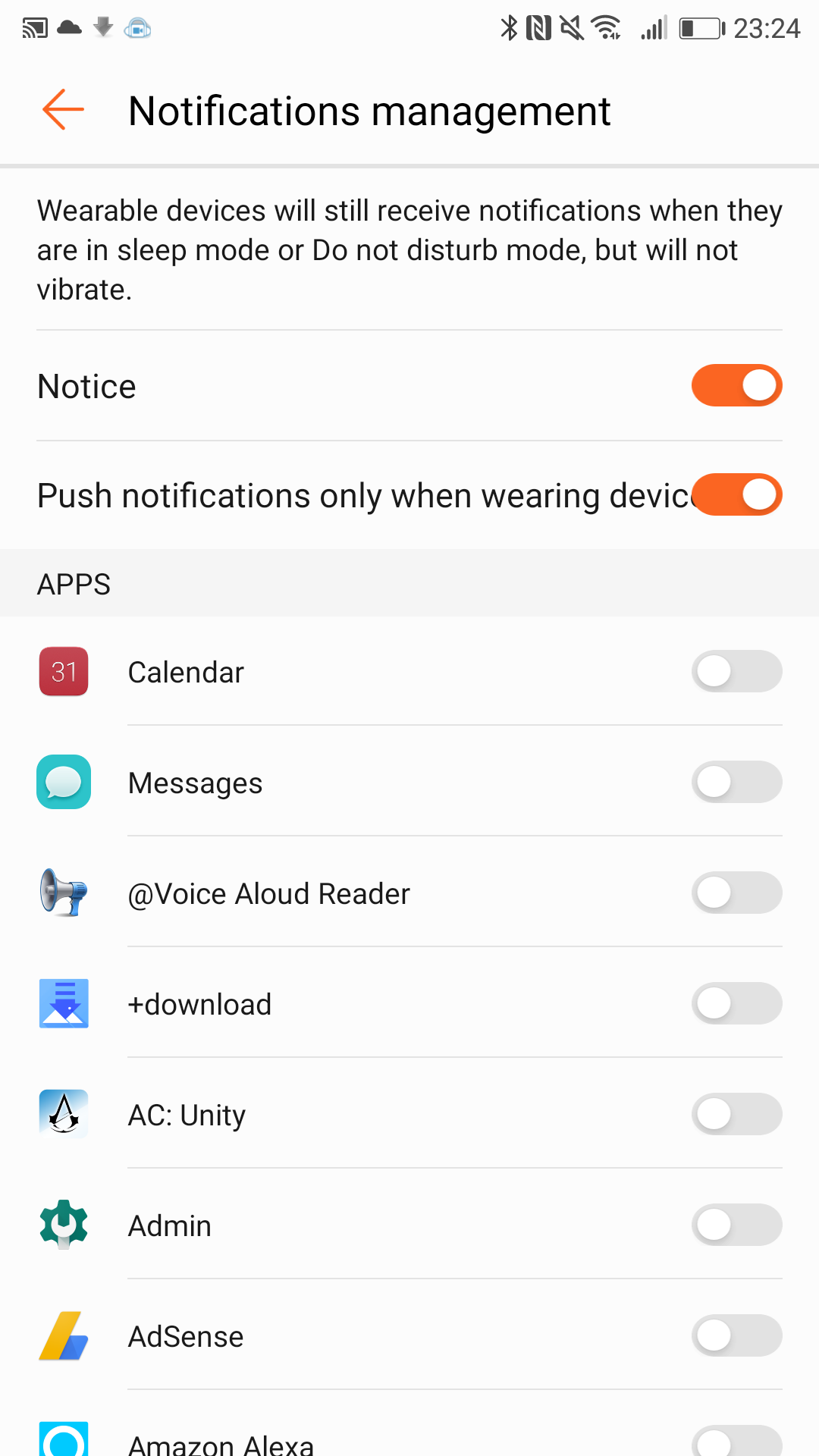Viewport: 819px width, 1456px height.
Task: Enable AdSense notifications
Action: (x=736, y=1335)
